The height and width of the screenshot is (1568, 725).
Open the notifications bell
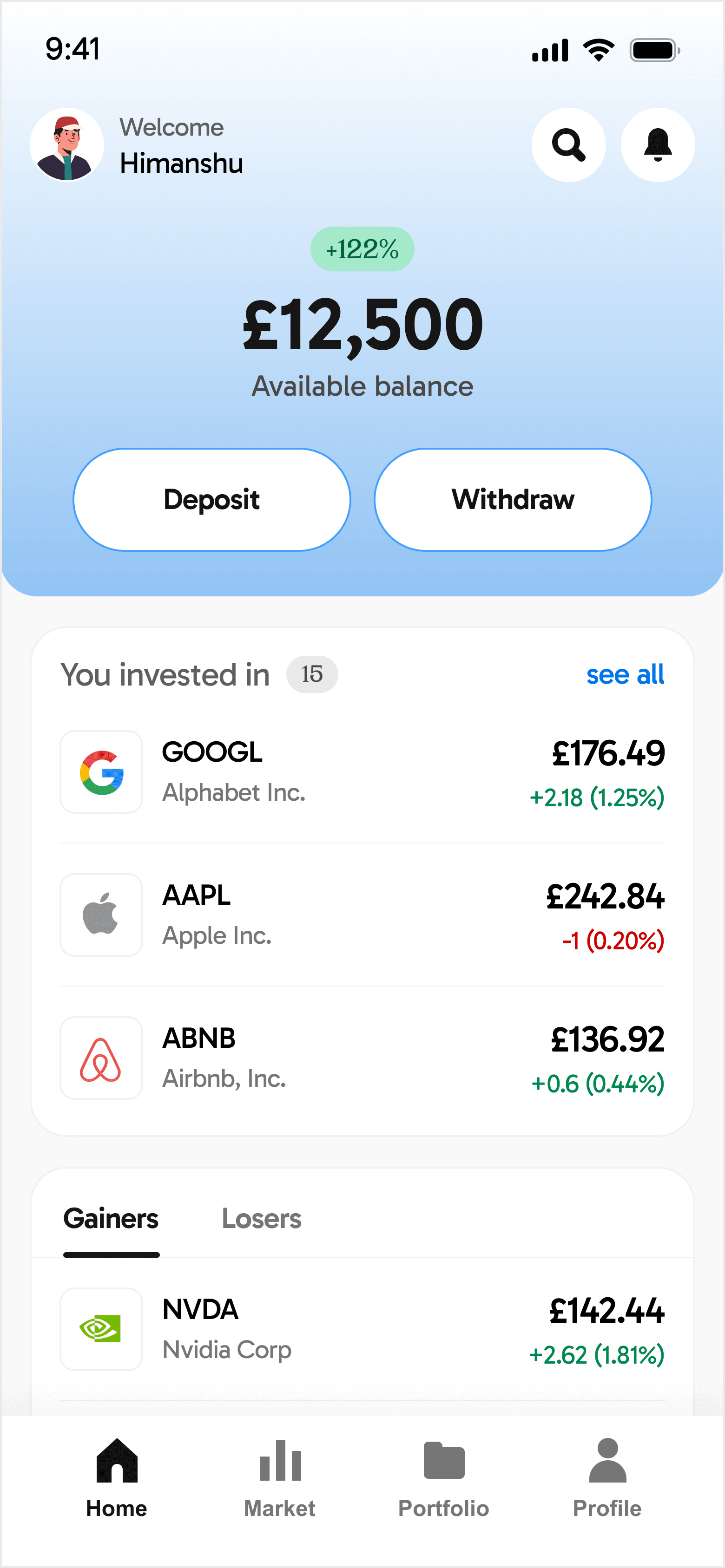(x=657, y=145)
